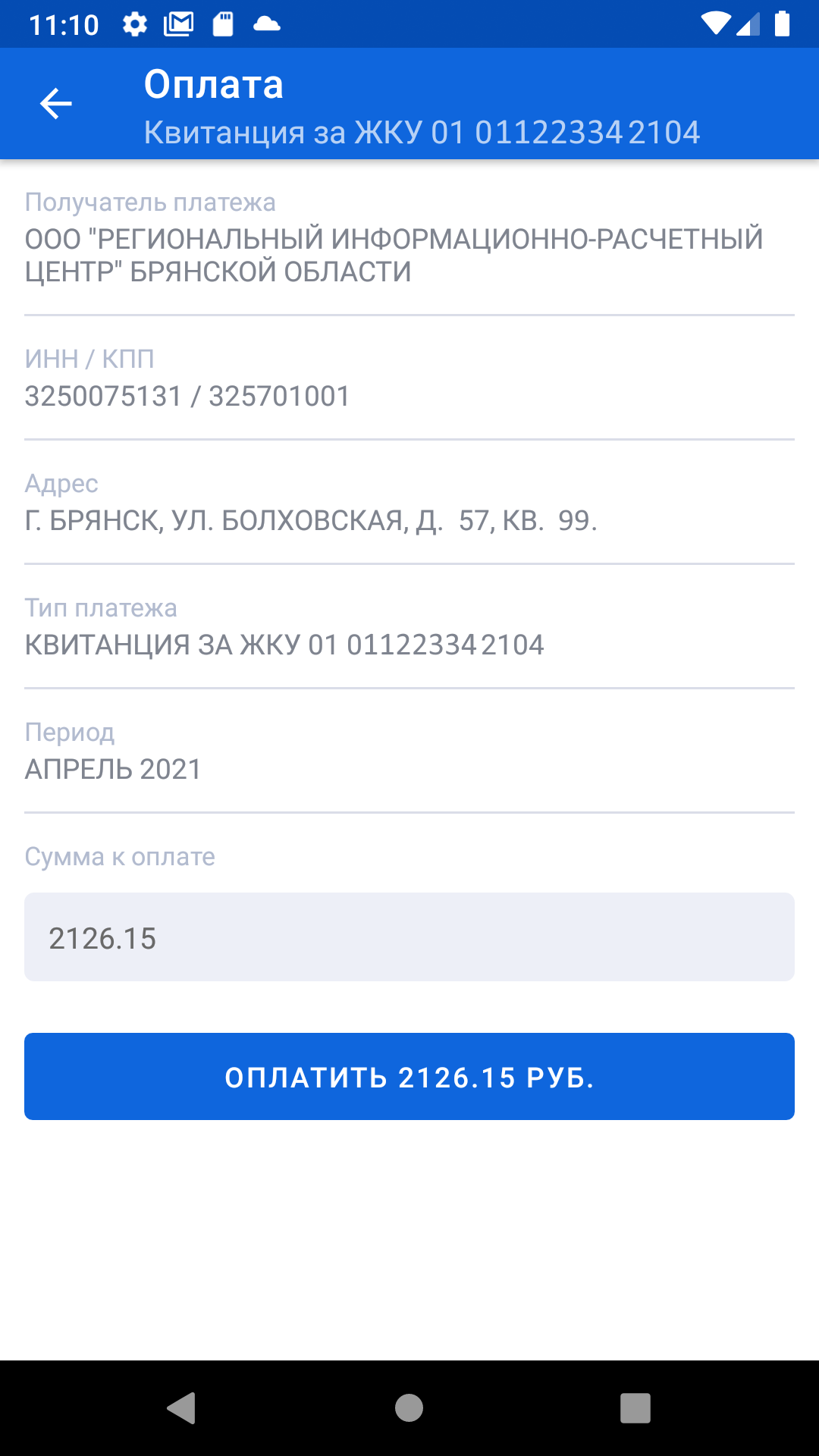819x1456 pixels.
Task: Tap the system back button
Action: pos(181,1408)
